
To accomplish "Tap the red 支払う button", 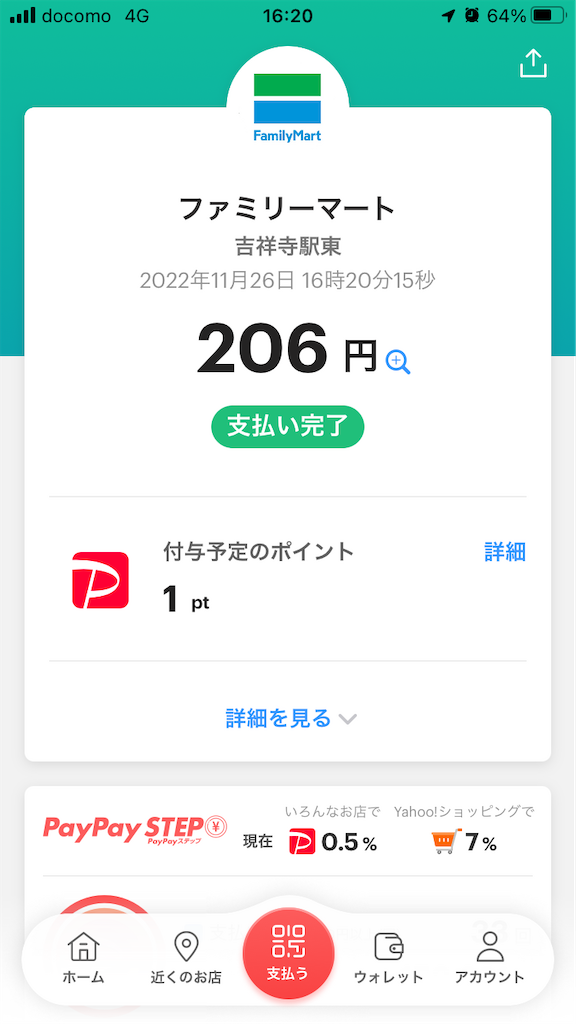I will pos(288,953).
